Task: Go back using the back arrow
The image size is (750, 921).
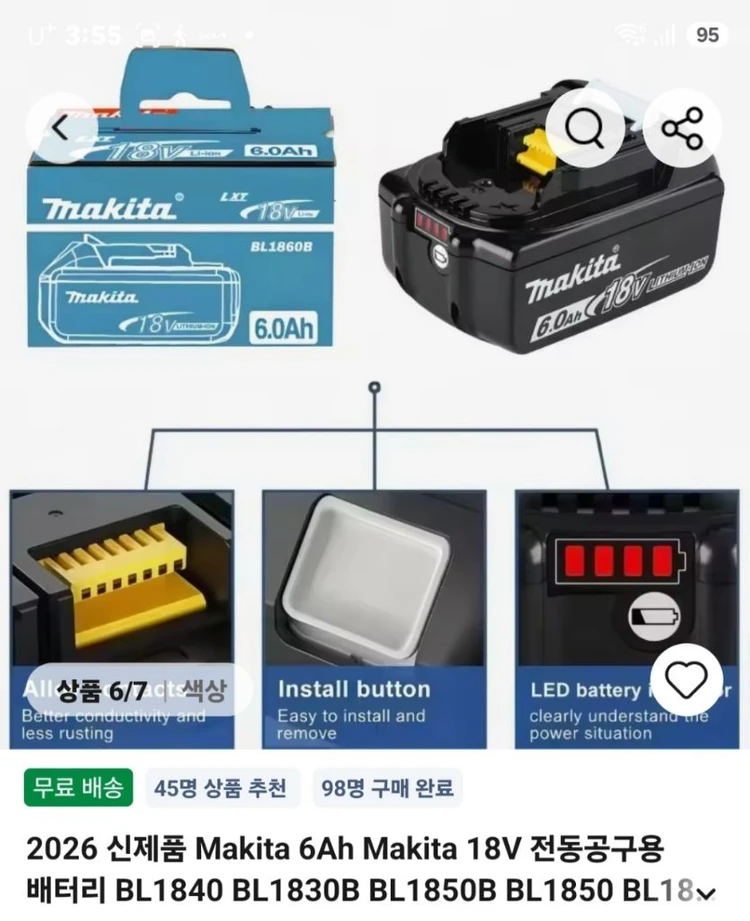Action: click(61, 127)
